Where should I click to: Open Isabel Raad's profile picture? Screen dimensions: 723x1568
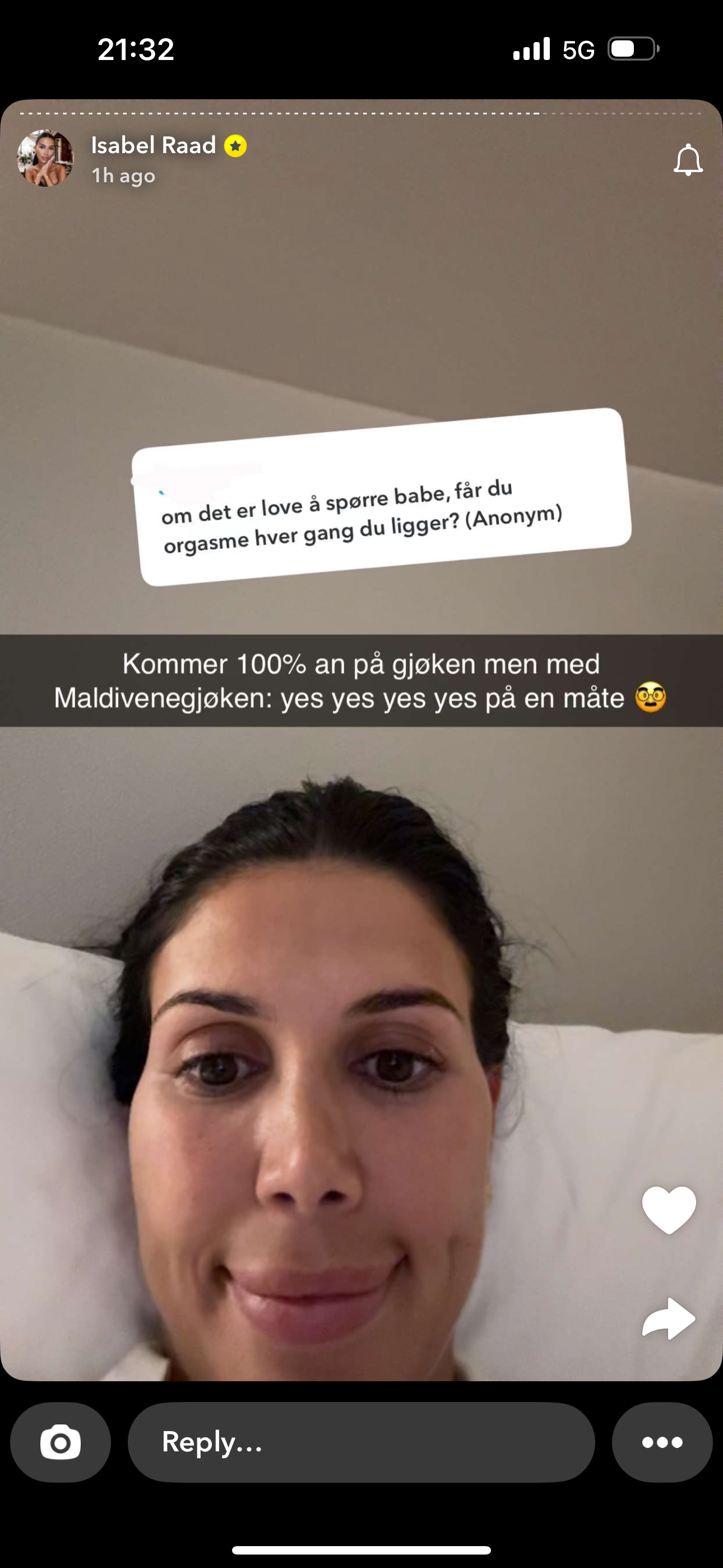(45, 158)
